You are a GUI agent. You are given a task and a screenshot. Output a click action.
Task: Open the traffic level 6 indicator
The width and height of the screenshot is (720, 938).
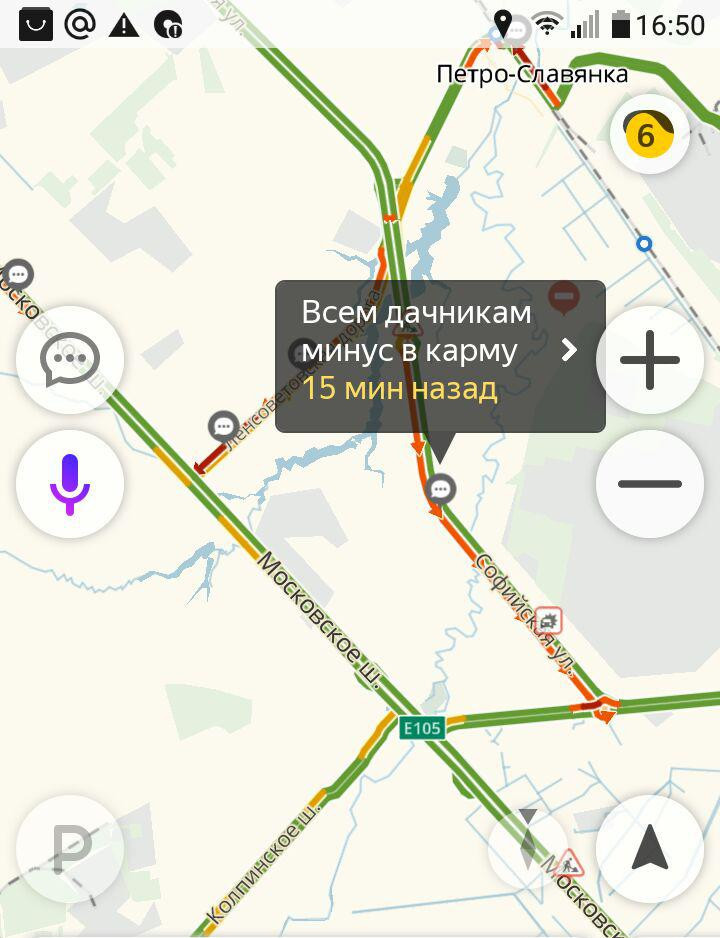[x=649, y=135]
